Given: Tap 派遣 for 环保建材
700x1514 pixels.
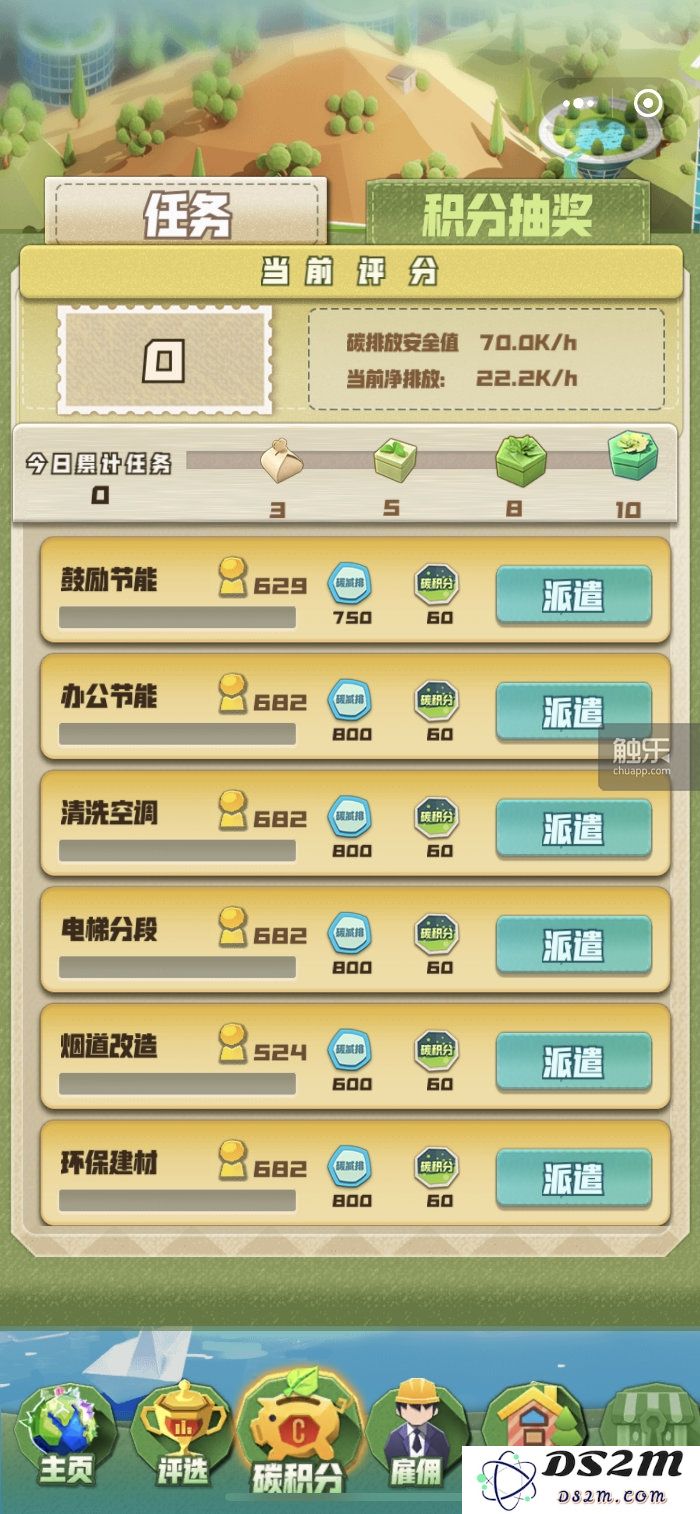Looking at the screenshot, I should [x=573, y=1179].
